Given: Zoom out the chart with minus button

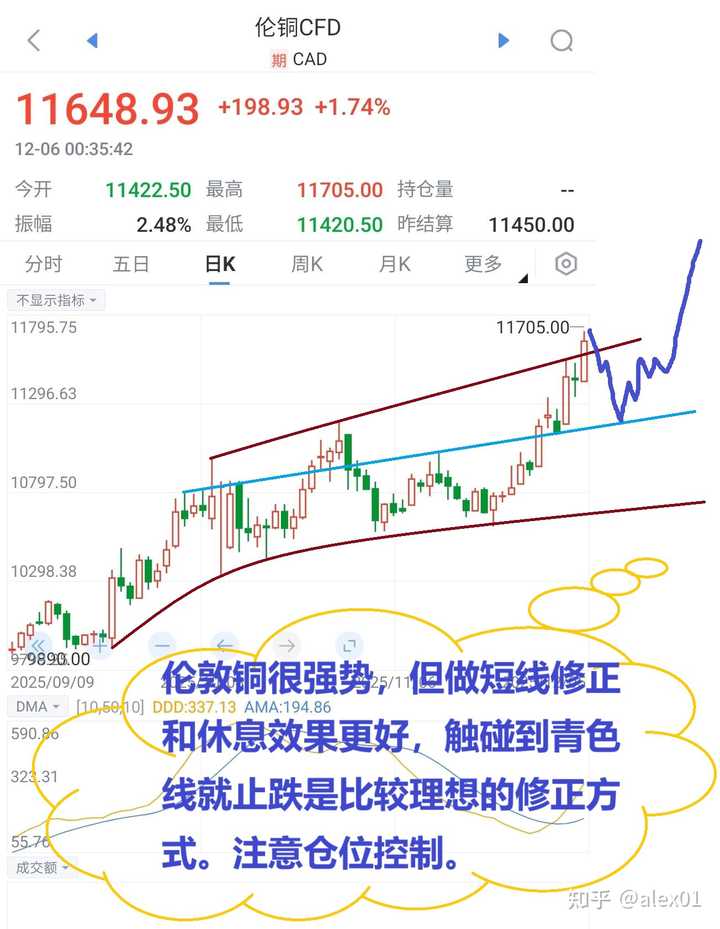Looking at the screenshot, I should pyautogui.click(x=163, y=645).
